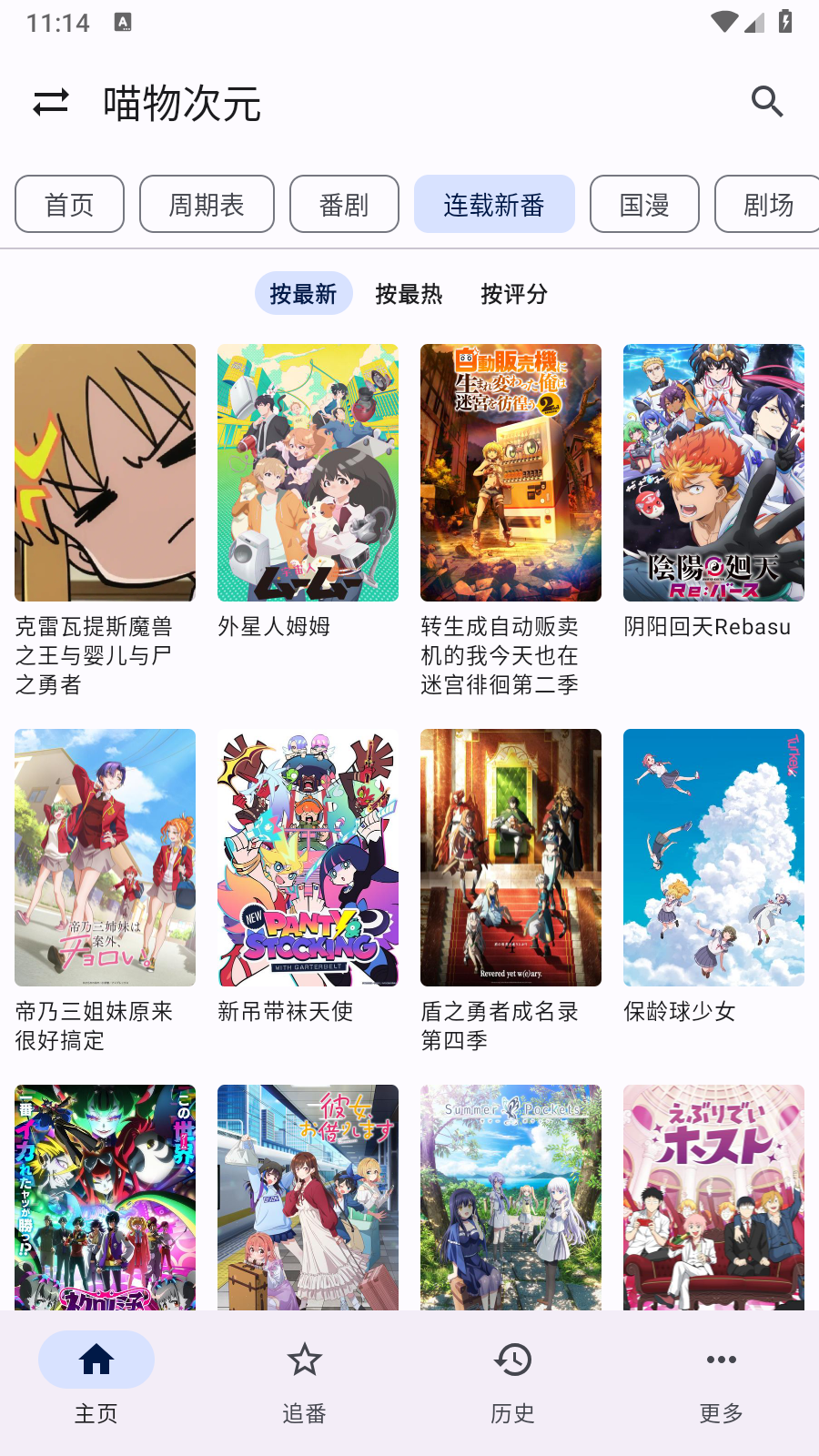The image size is (819, 1456).
Task: Switch to the 国漫 tab
Action: pos(644,205)
